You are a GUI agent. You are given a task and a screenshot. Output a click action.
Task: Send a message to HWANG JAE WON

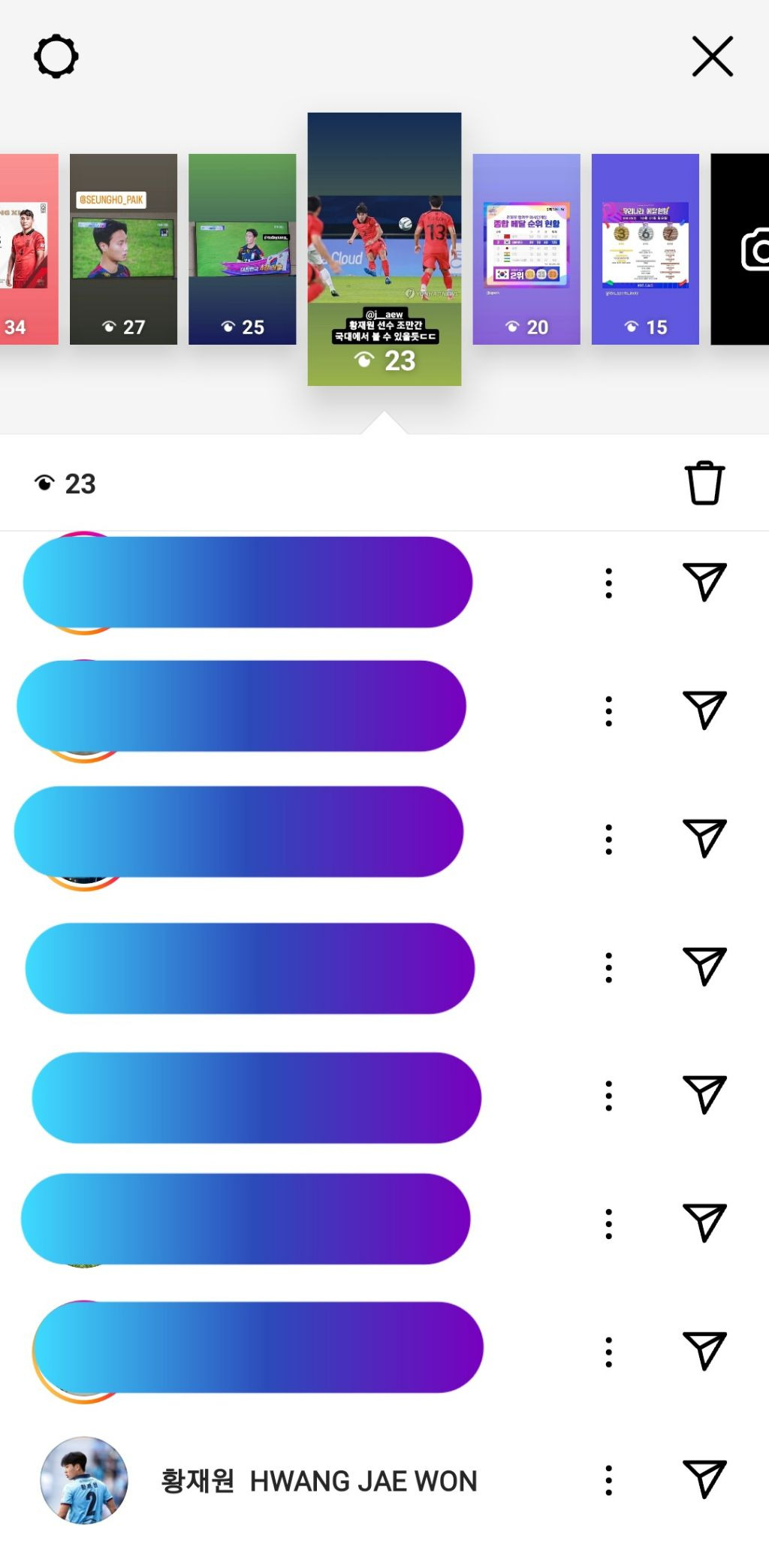point(704,1479)
